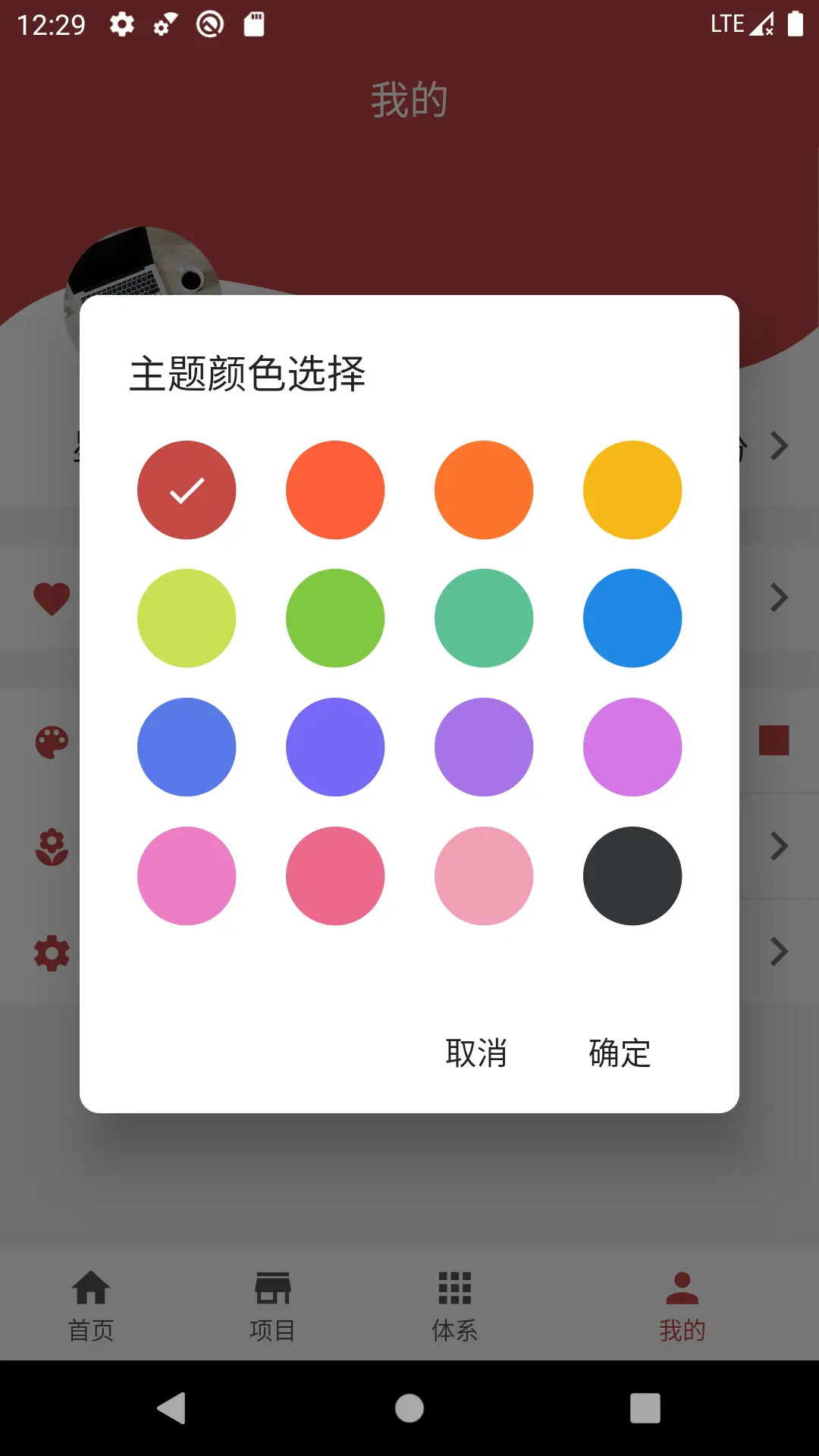819x1456 pixels.
Task: Click the chevron next to the heart row
Action: [779, 598]
